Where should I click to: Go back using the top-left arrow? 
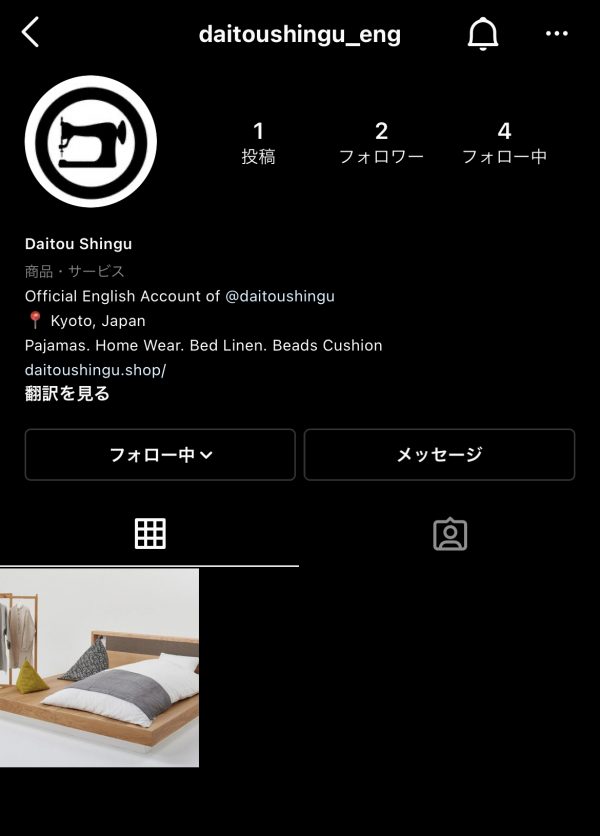pos(30,33)
